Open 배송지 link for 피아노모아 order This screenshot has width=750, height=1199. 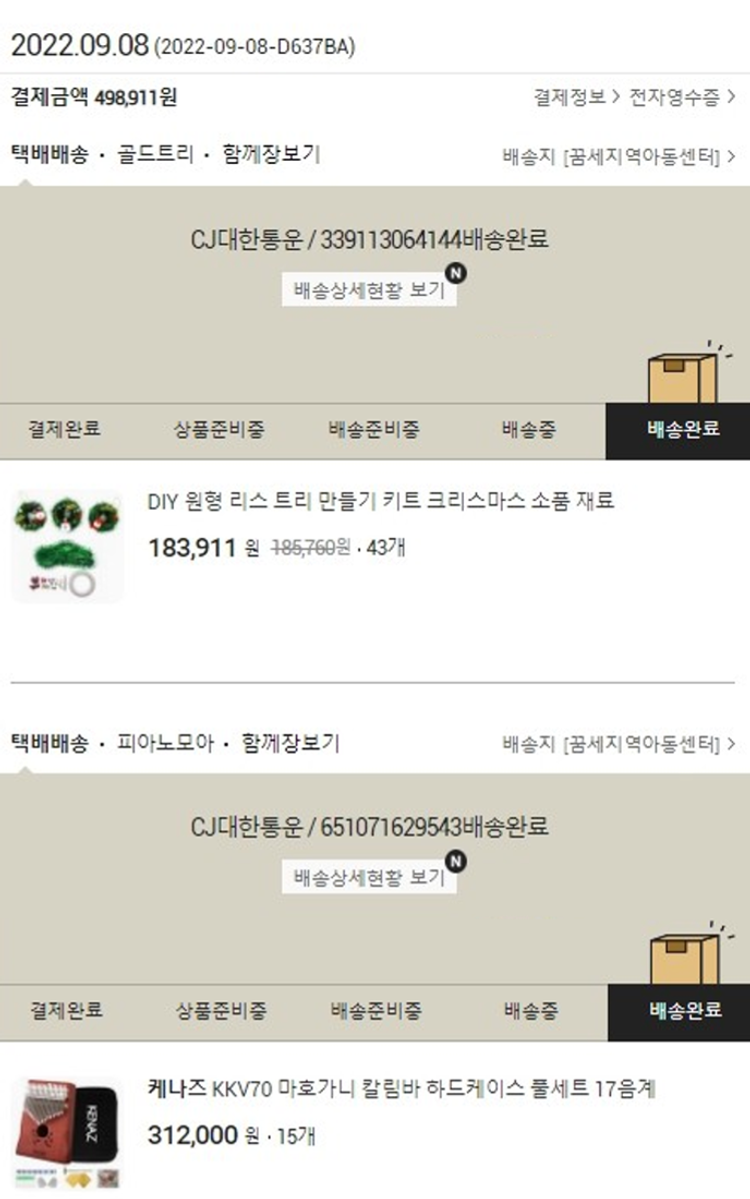pyautogui.click(x=619, y=744)
